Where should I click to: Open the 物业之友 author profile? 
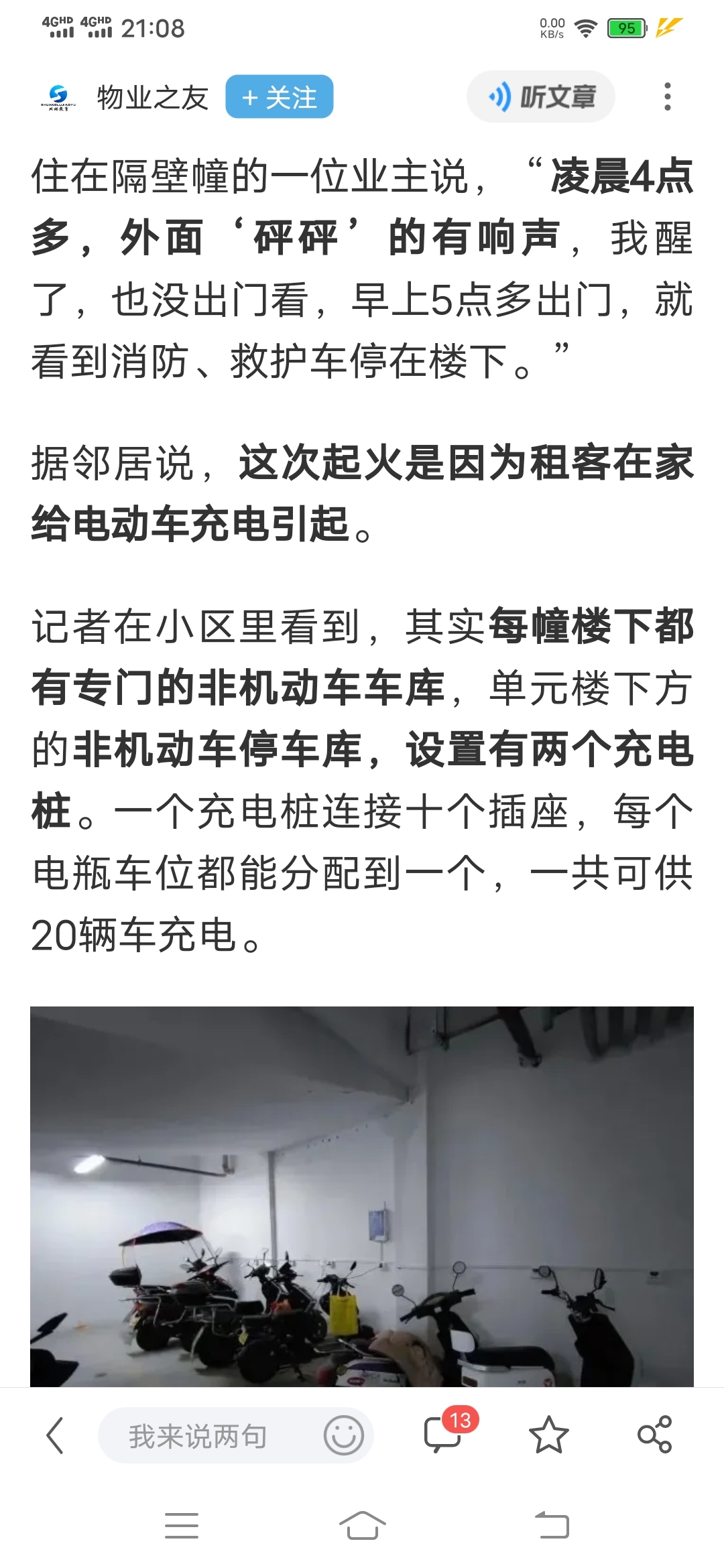(x=152, y=98)
